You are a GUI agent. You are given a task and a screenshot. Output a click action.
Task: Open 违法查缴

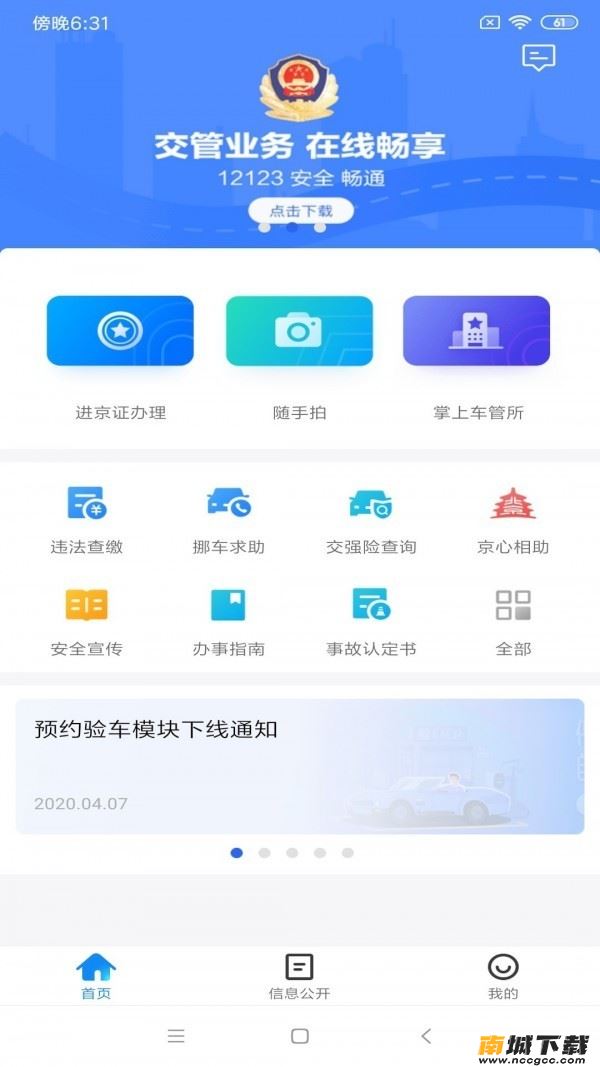tap(87, 520)
